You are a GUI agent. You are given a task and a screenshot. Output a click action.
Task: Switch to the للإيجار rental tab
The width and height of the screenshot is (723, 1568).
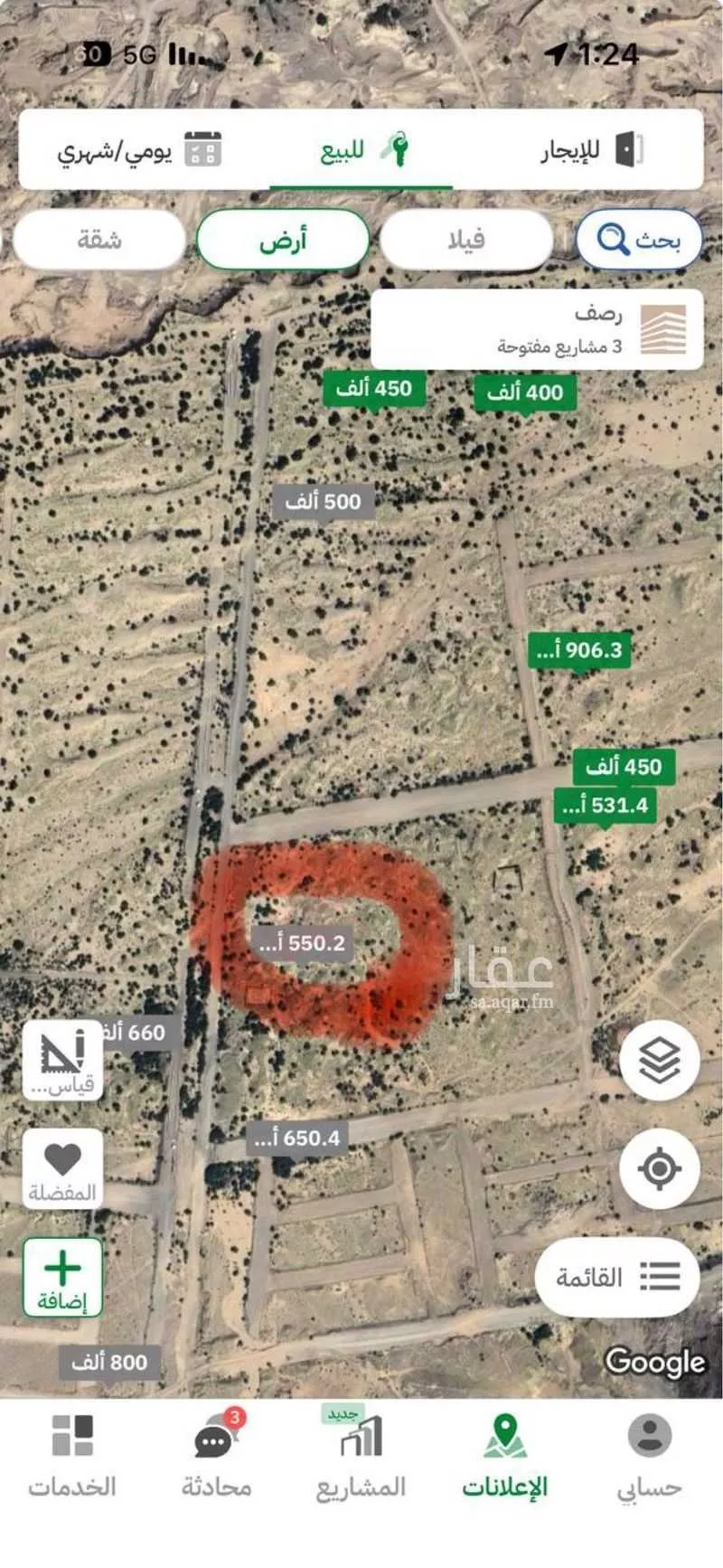point(591,149)
